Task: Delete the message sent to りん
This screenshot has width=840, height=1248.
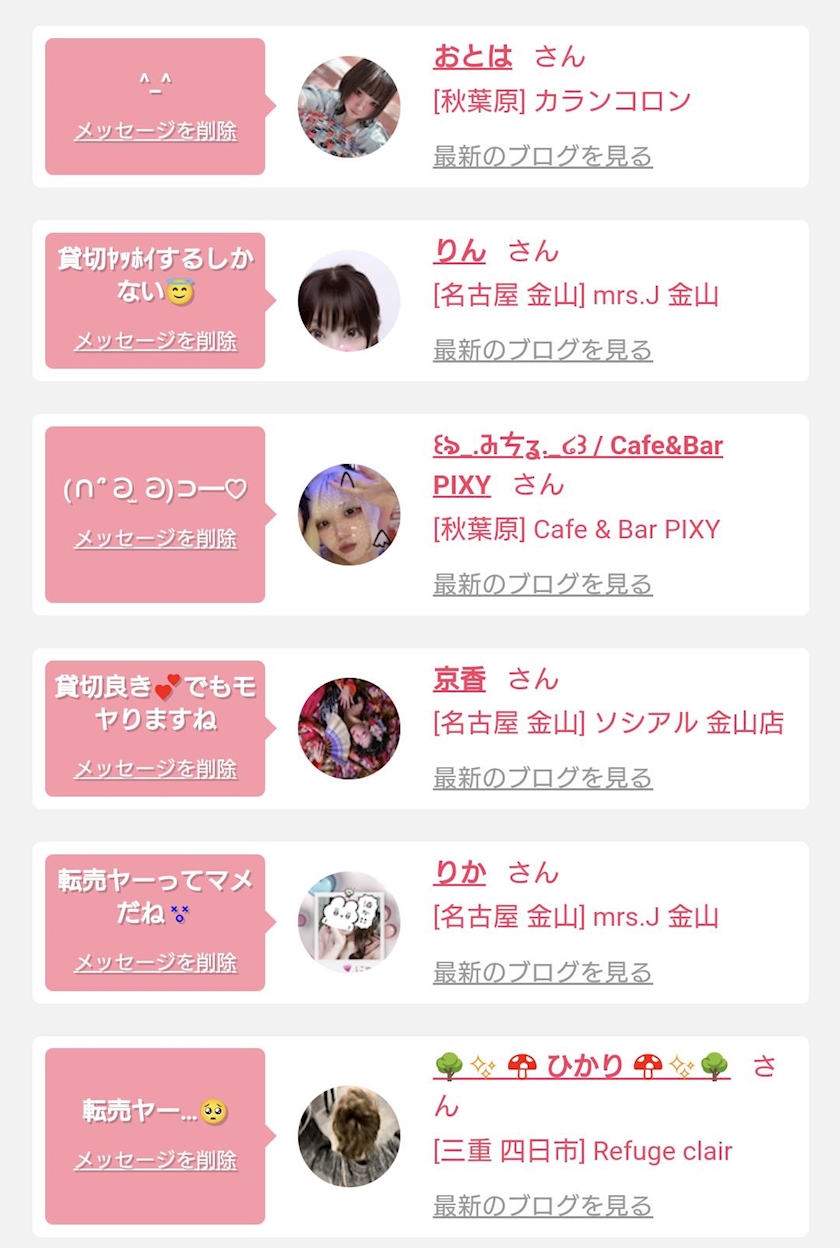Action: point(155,341)
